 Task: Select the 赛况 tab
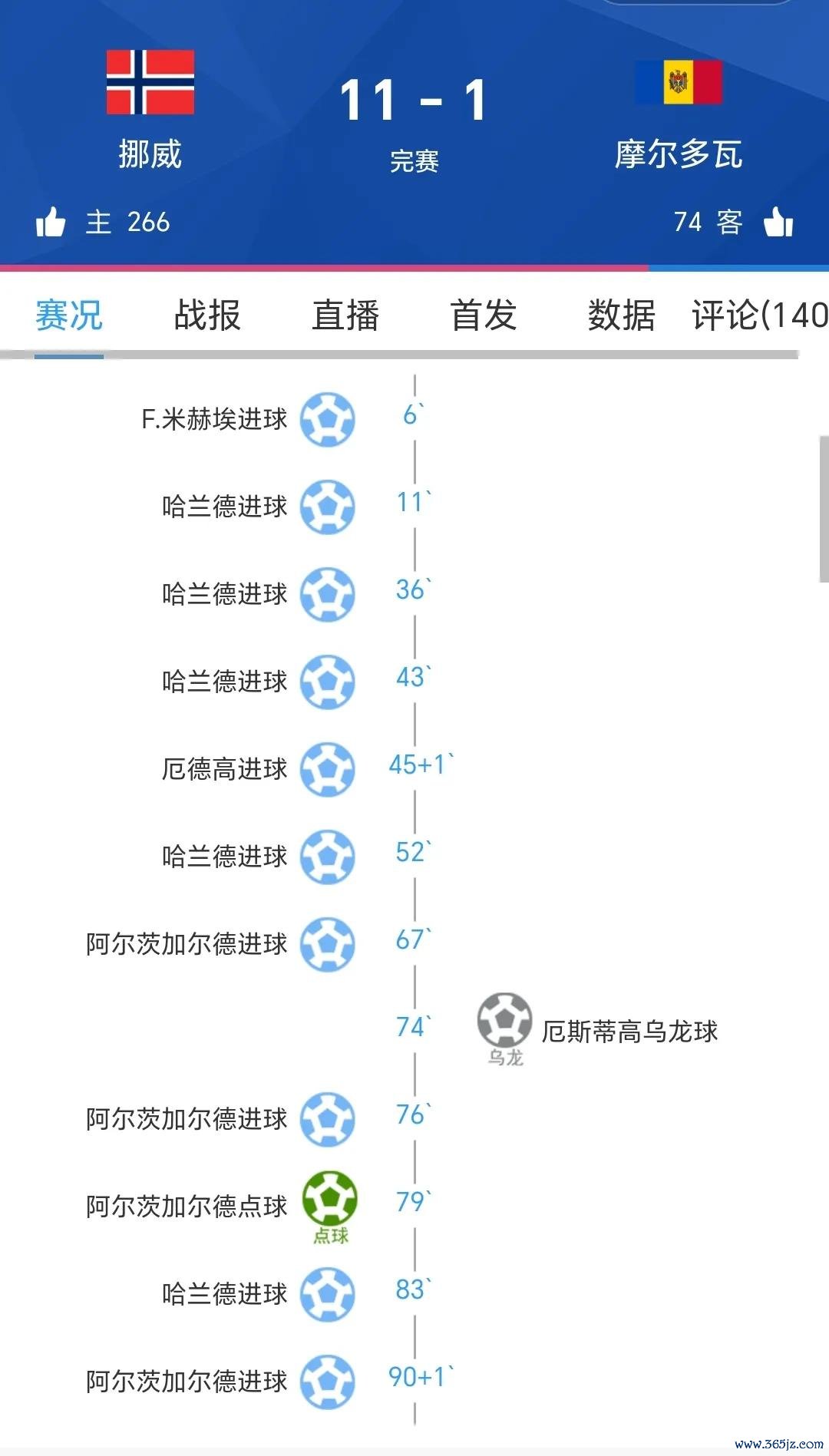point(69,315)
